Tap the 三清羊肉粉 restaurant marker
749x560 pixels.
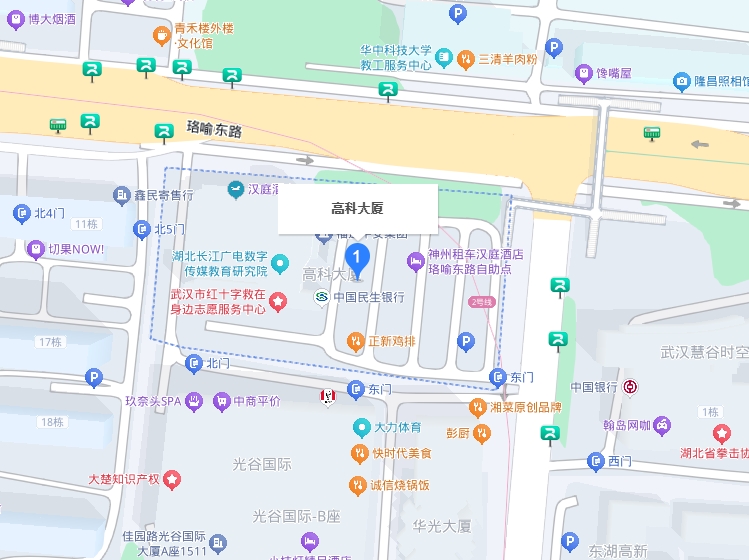click(x=466, y=60)
